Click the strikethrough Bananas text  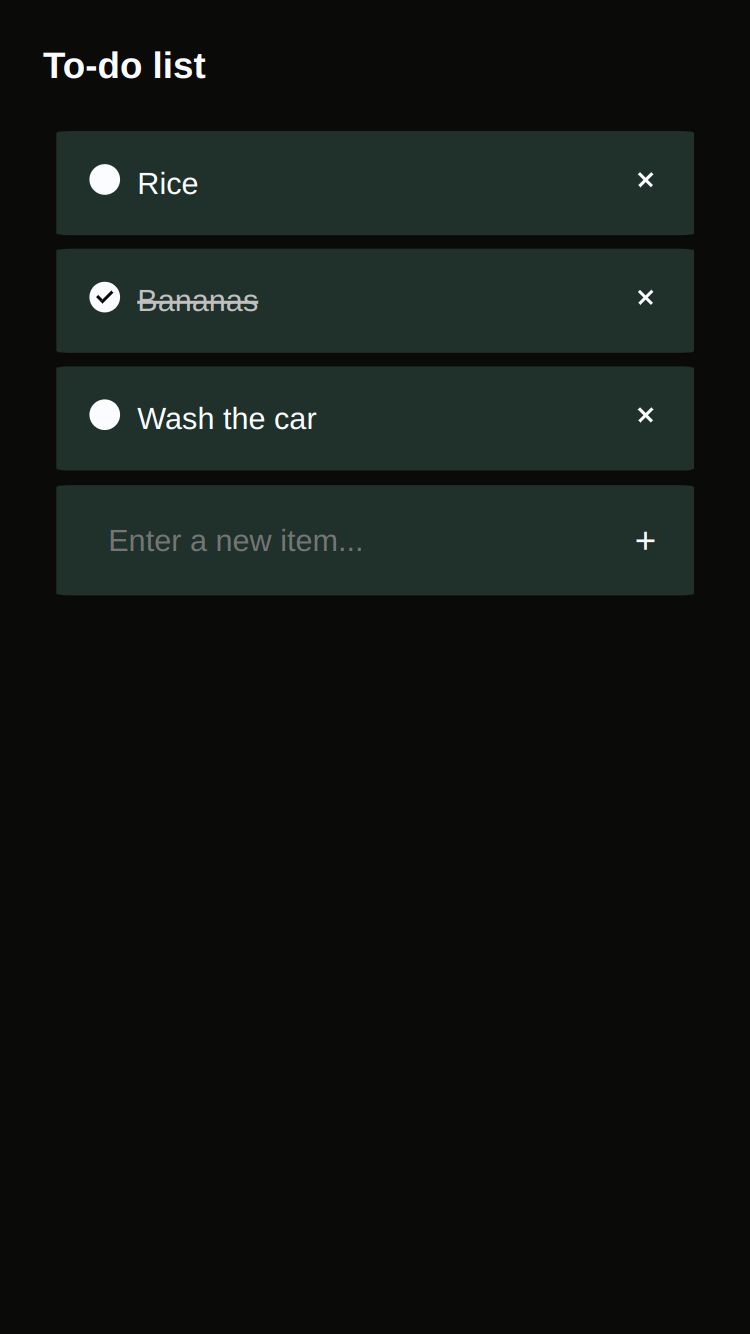click(198, 300)
